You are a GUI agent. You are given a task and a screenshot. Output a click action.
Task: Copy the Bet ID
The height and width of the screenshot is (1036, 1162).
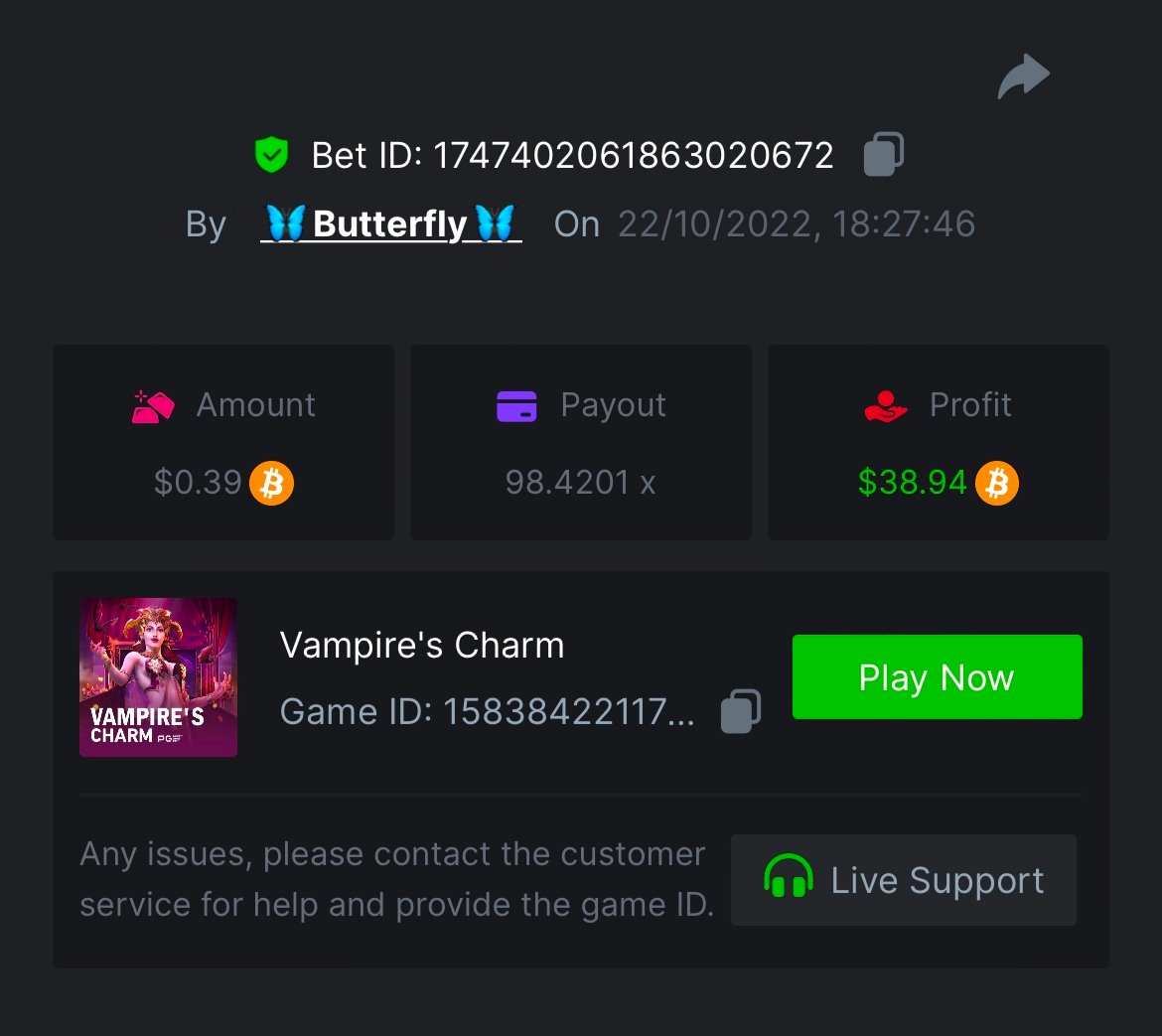coord(883,155)
